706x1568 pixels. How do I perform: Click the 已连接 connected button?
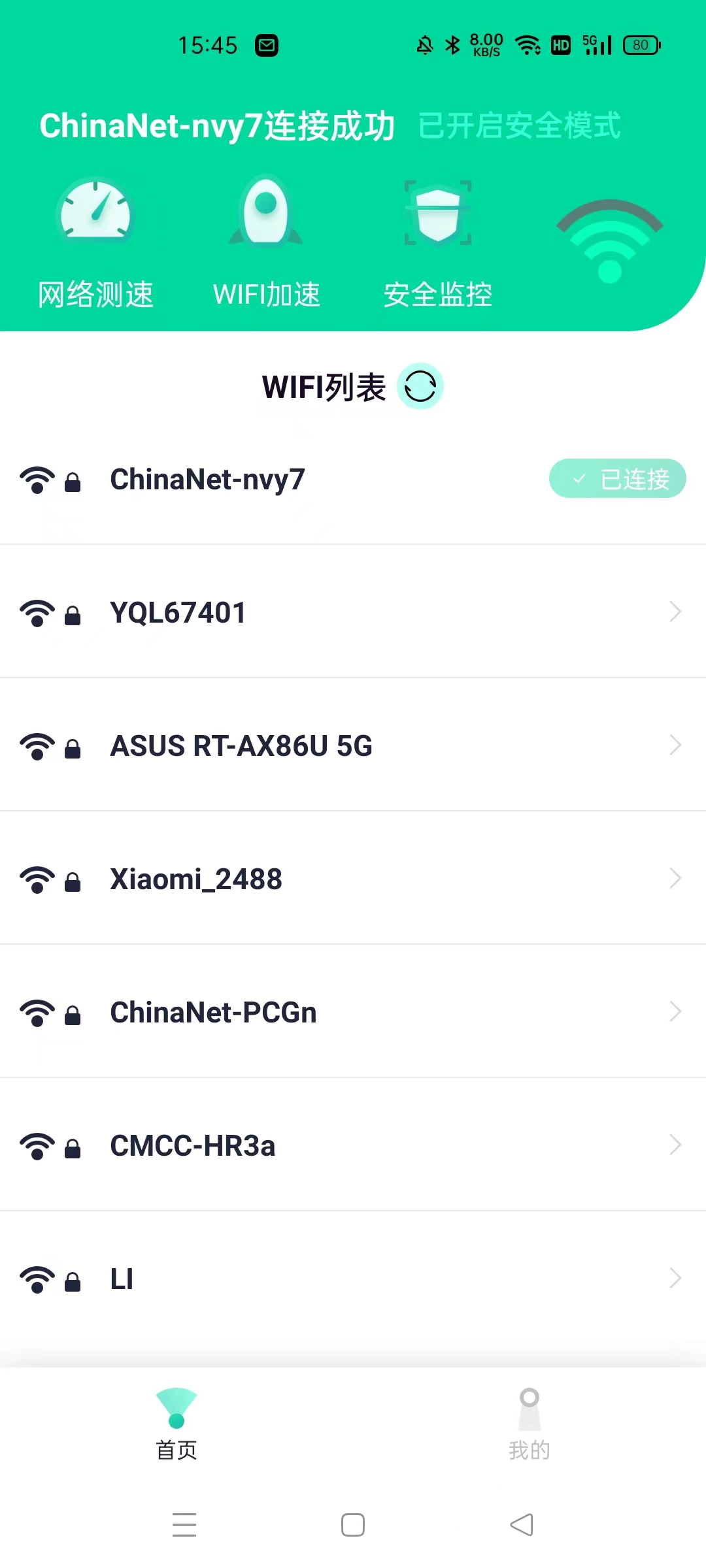pos(617,479)
